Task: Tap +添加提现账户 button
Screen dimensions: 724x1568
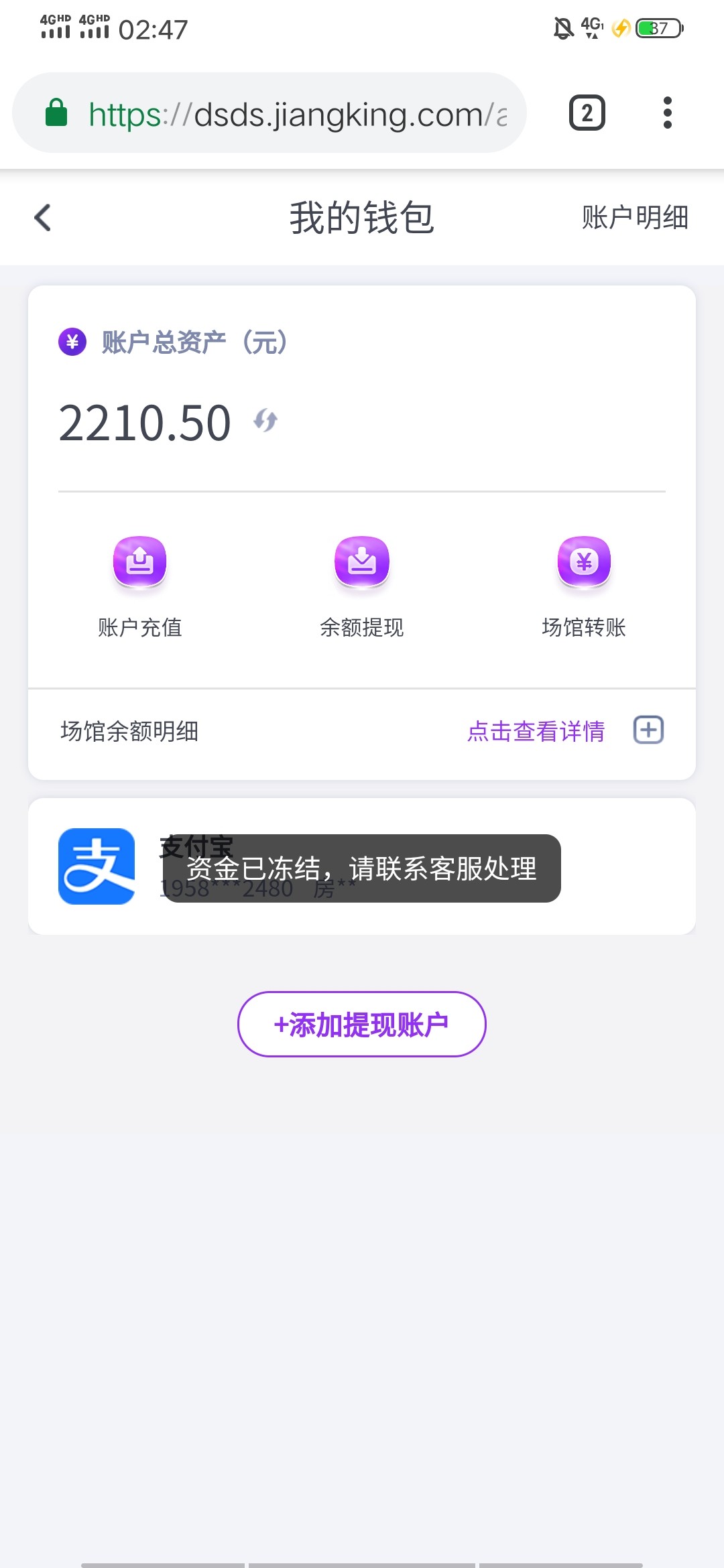Action: click(362, 1024)
